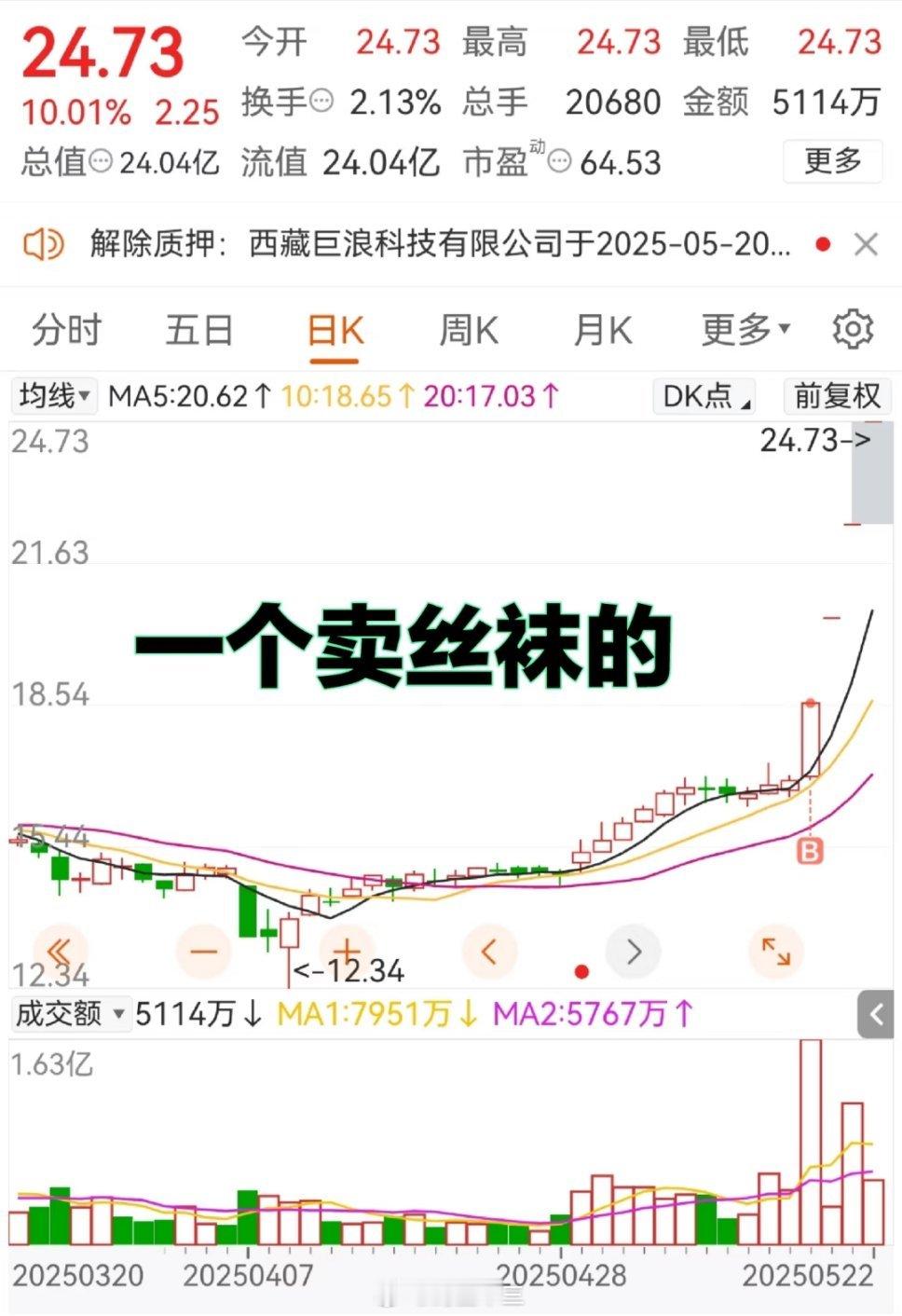View the 月K chart tab

(x=602, y=331)
